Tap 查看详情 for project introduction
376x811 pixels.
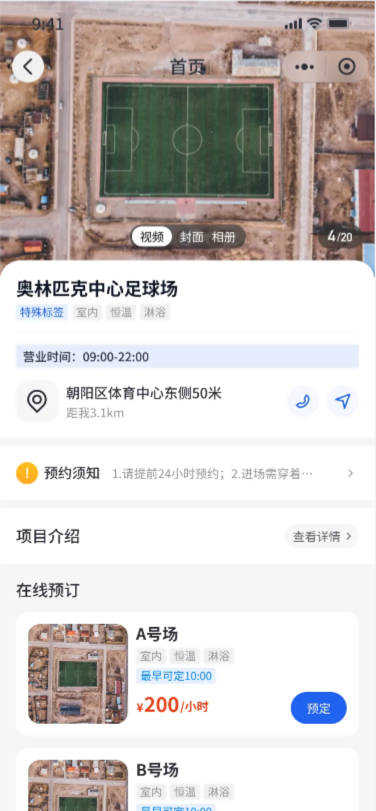[322, 536]
